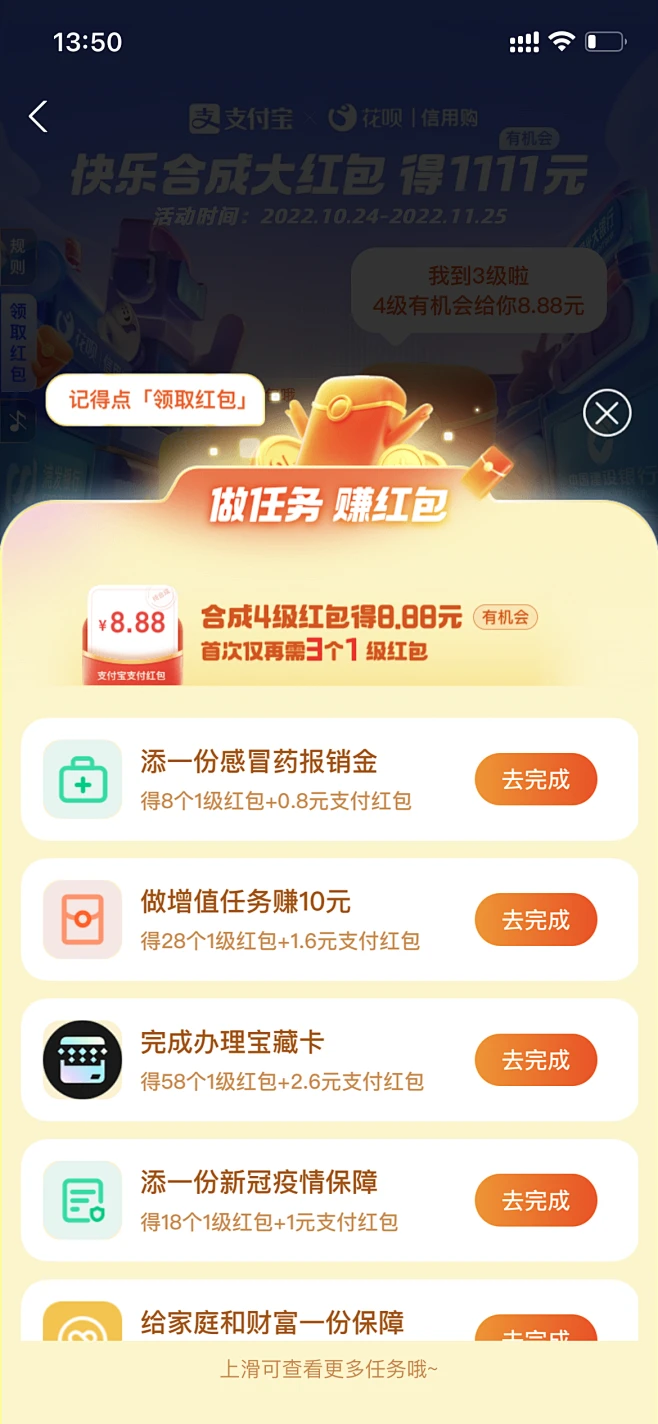This screenshot has height=1424, width=658.
Task: Tap 去完成 for 添一份新冠疫情保障
Action: [x=535, y=1200]
